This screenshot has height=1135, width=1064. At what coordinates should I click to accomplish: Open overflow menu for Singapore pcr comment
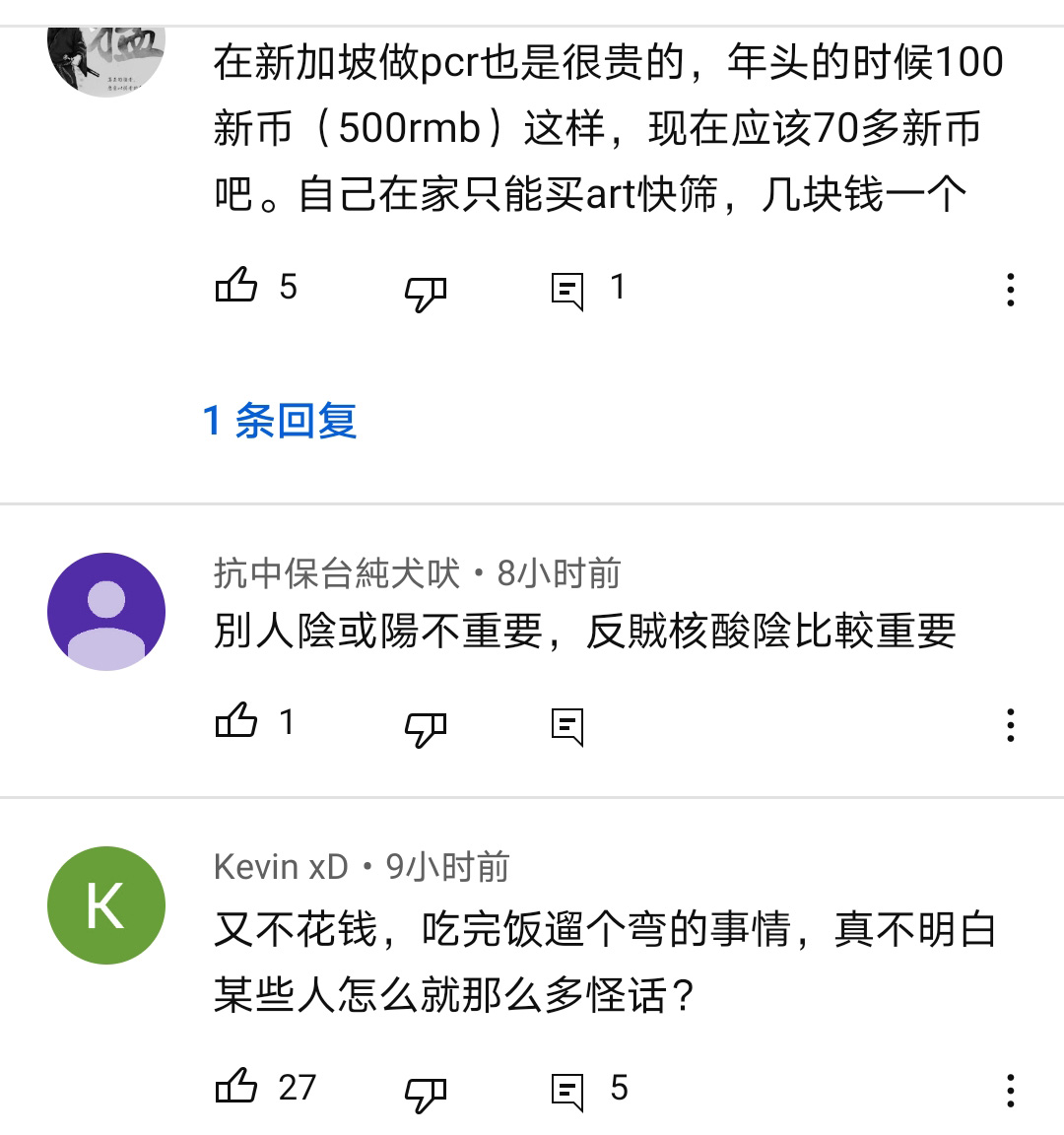click(x=1010, y=290)
